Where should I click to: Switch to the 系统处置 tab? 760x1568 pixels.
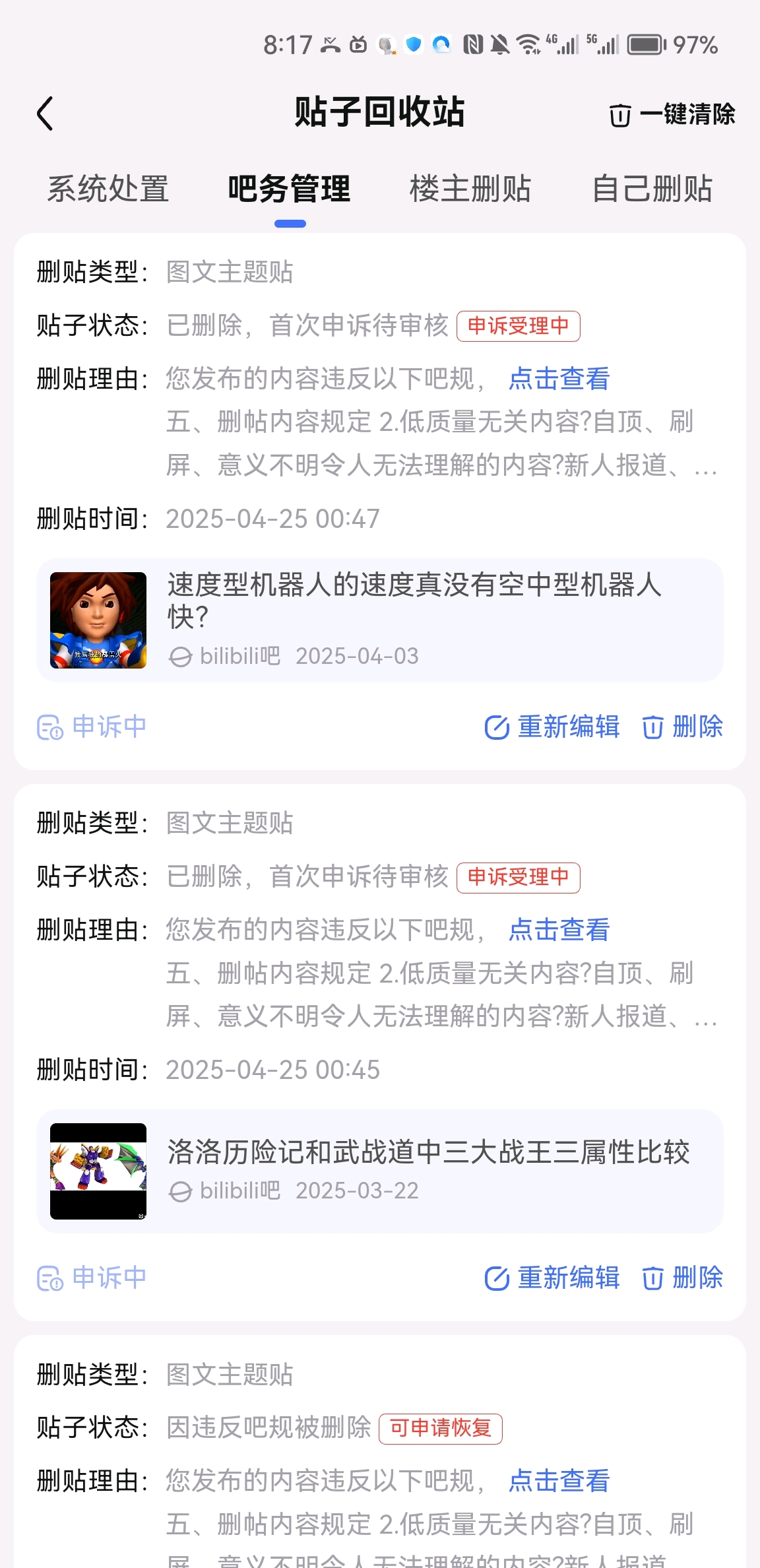108,189
